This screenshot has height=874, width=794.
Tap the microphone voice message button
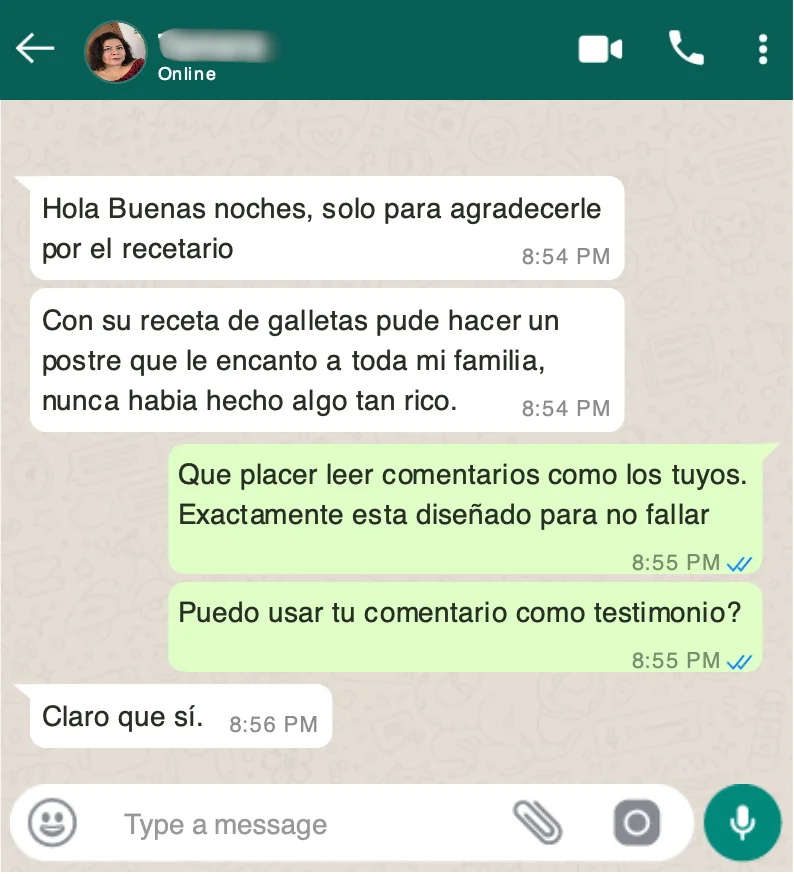(x=742, y=823)
